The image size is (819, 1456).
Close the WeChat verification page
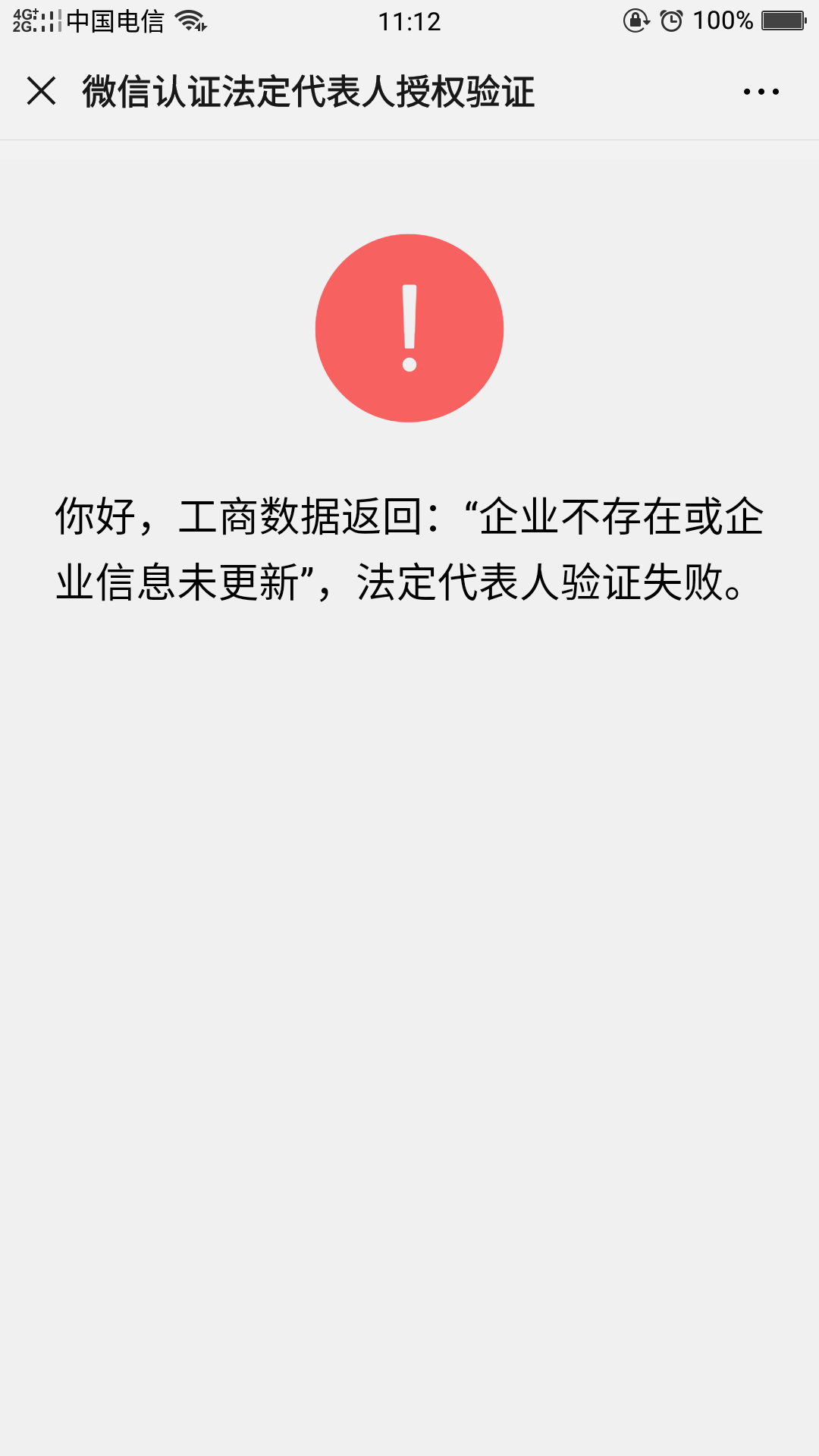pyautogui.click(x=42, y=91)
